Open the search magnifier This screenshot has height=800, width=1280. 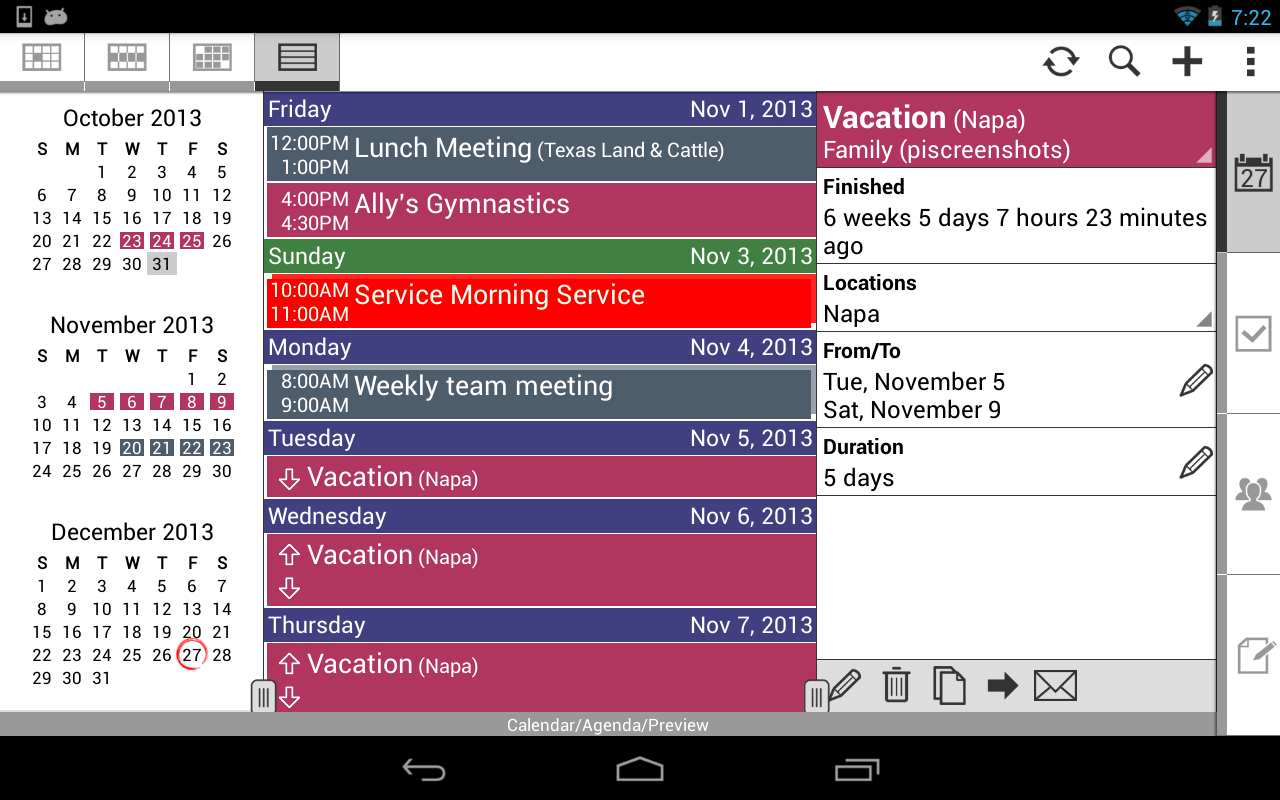1124,62
